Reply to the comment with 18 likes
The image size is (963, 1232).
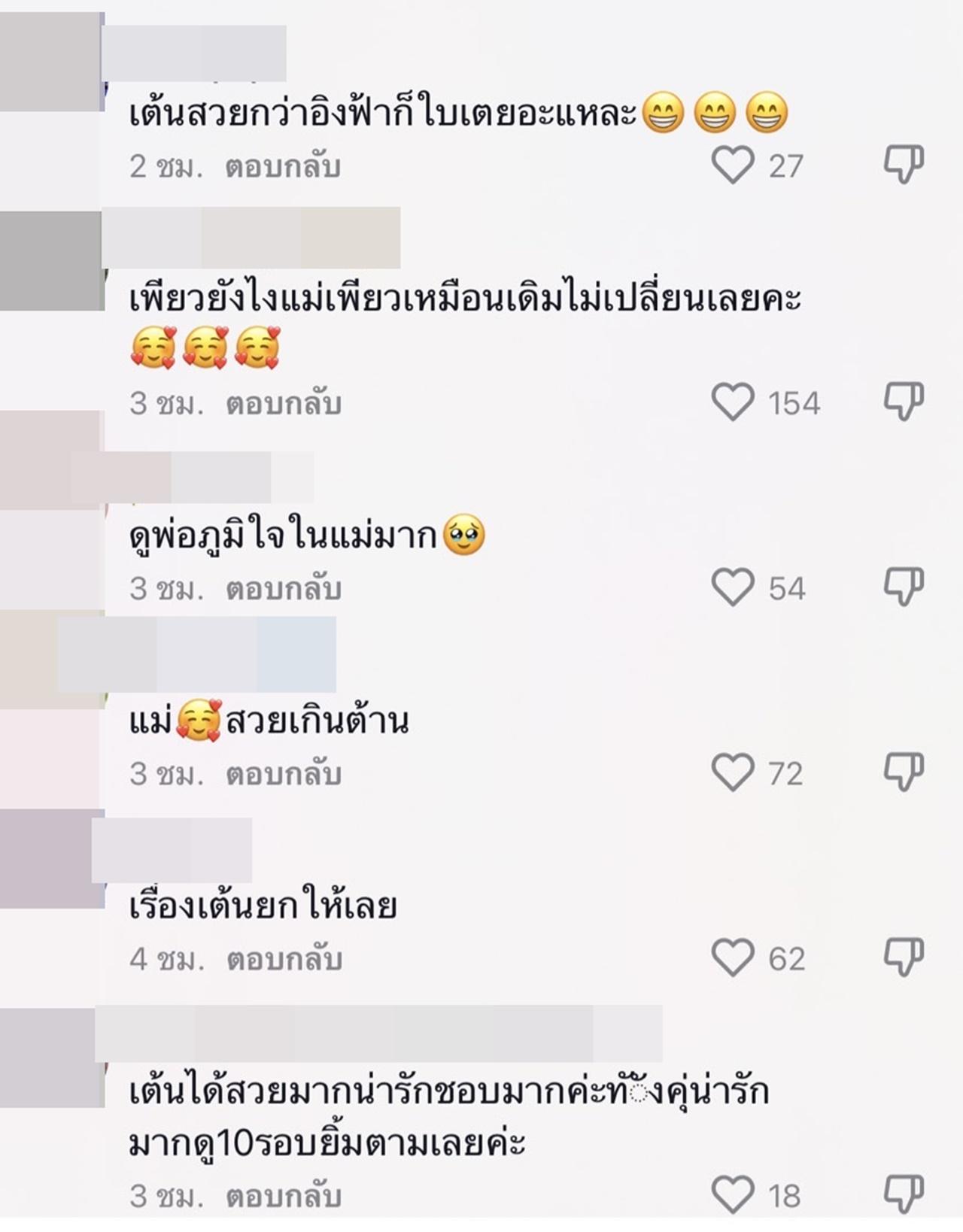pos(283,1196)
